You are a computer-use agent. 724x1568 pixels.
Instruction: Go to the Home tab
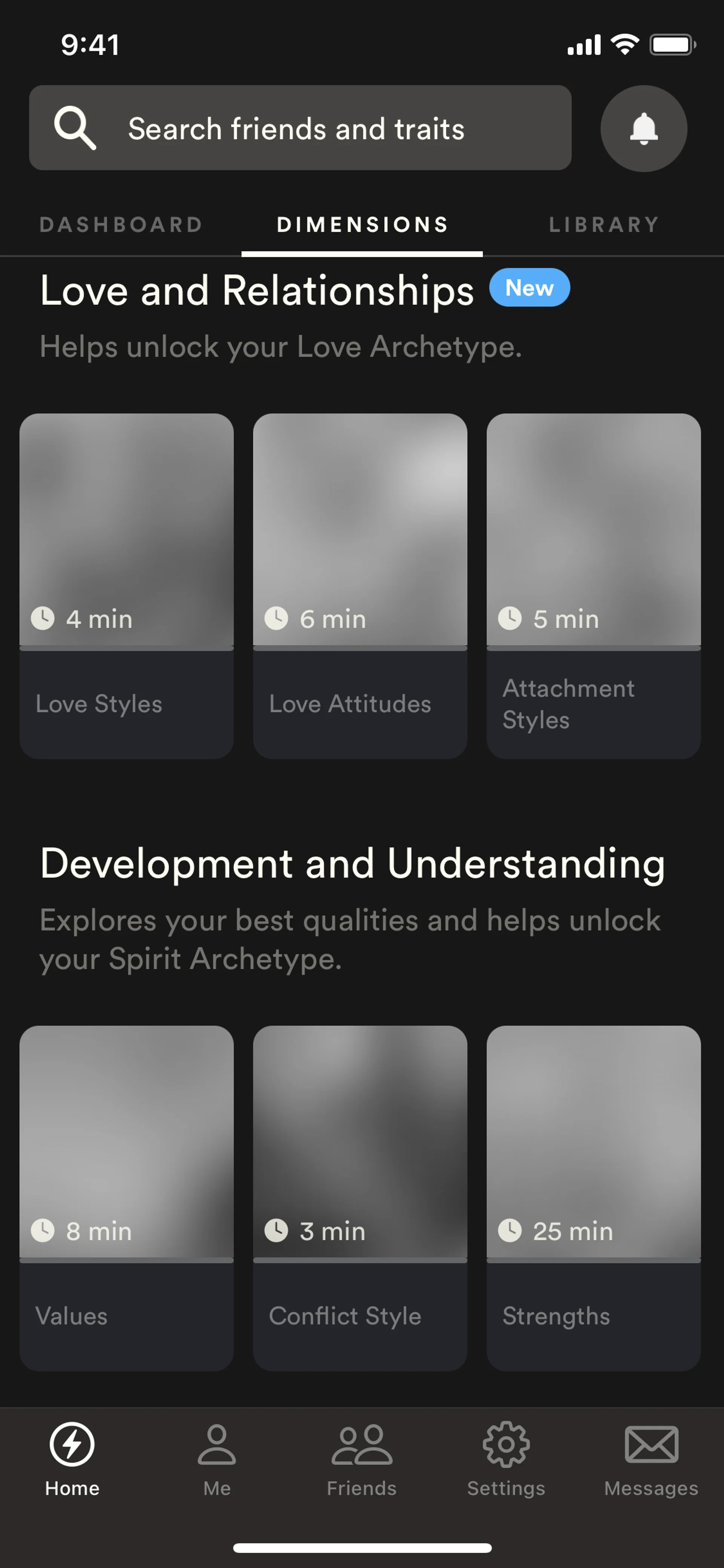point(72,1459)
